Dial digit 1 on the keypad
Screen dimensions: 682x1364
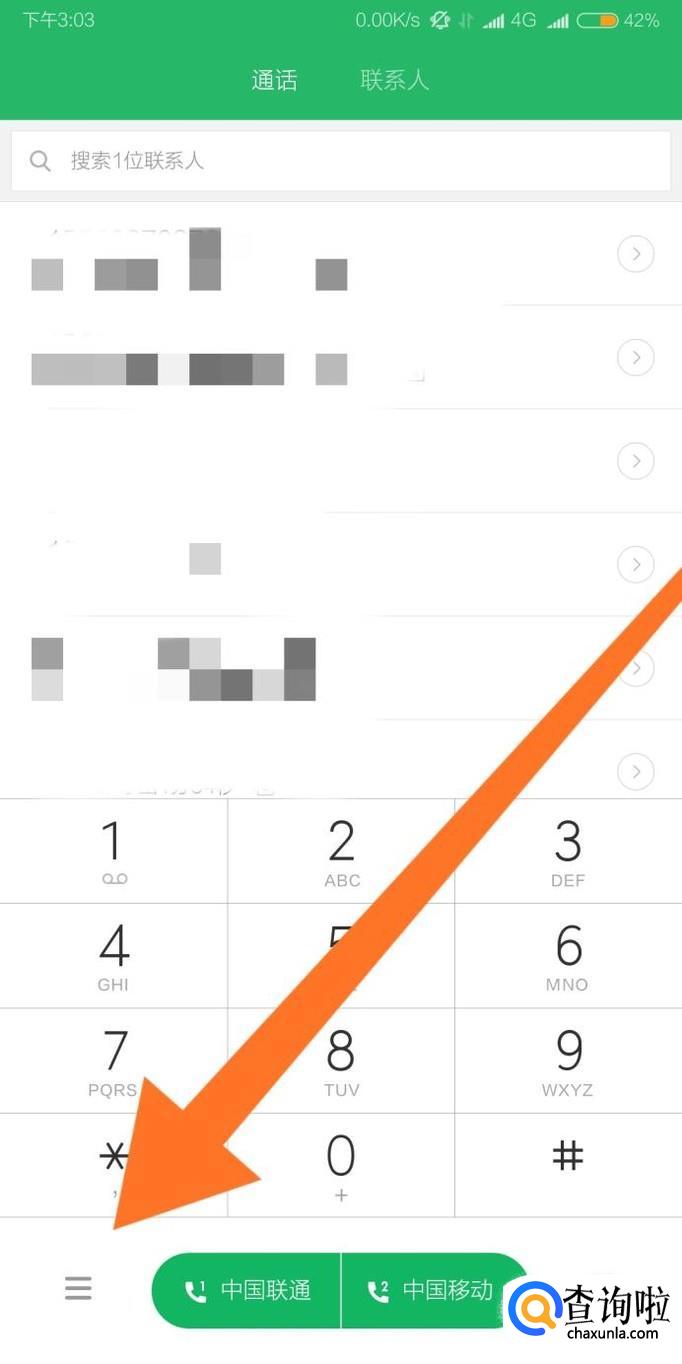[113, 851]
